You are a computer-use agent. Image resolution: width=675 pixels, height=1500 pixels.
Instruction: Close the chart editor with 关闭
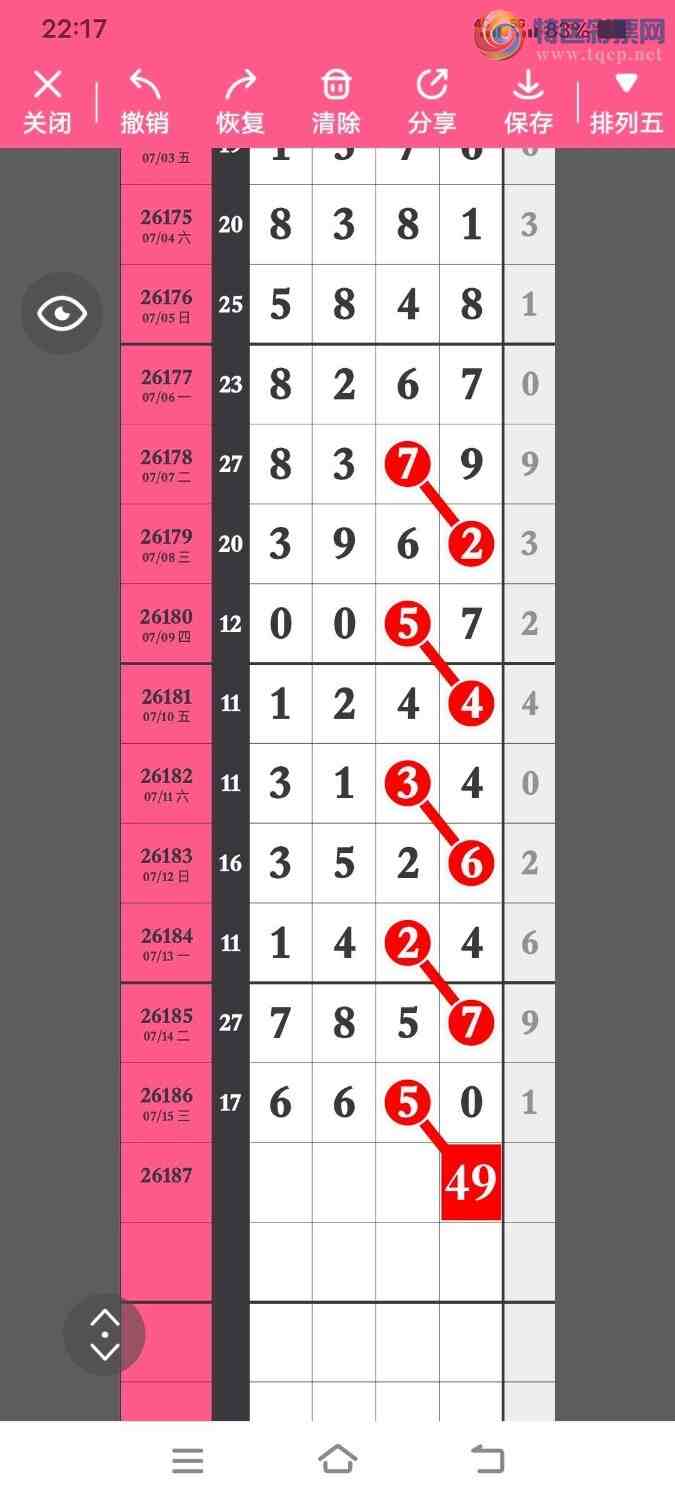click(x=47, y=102)
